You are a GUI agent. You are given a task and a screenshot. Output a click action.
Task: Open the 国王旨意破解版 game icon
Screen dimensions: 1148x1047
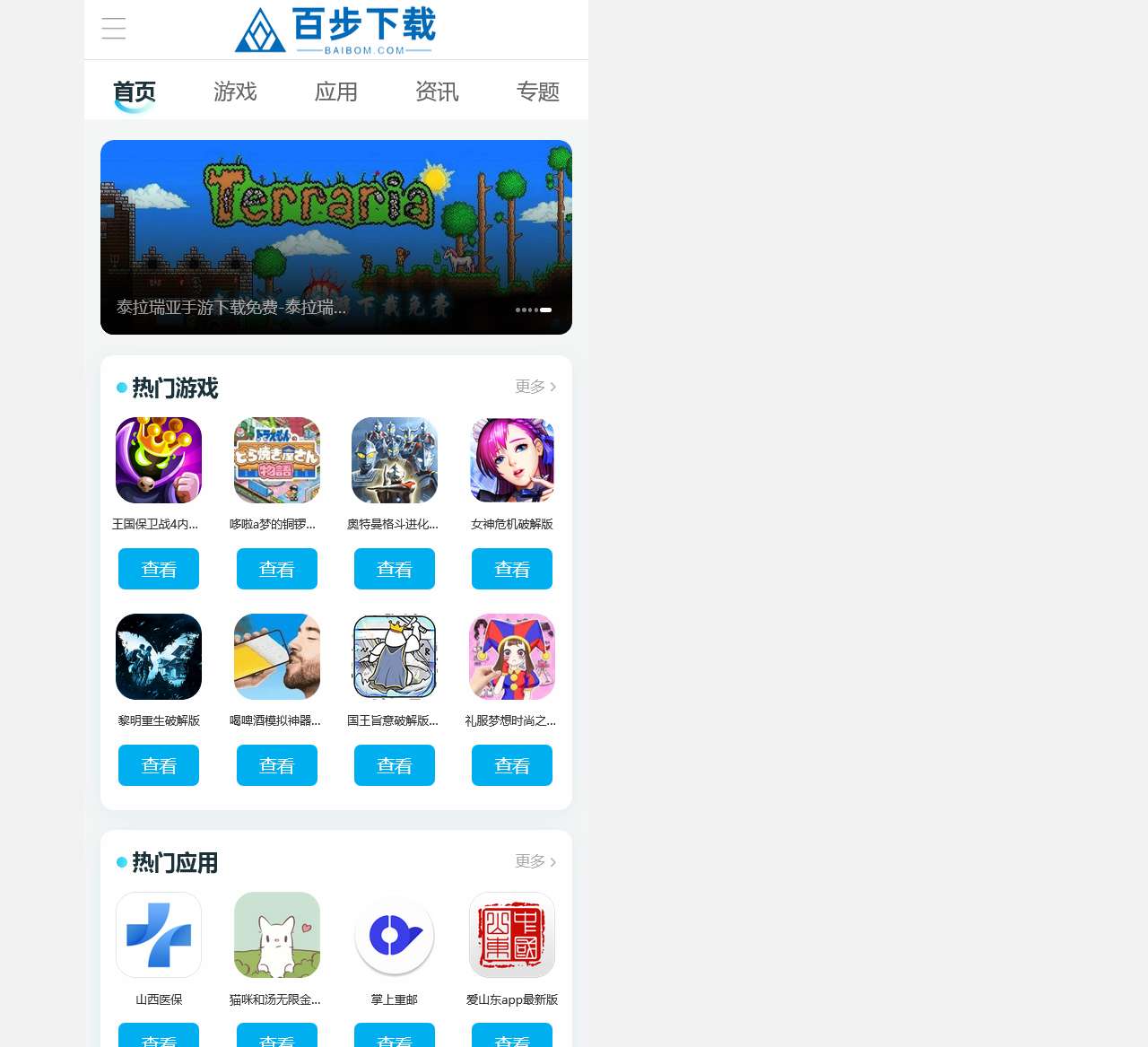(395, 657)
